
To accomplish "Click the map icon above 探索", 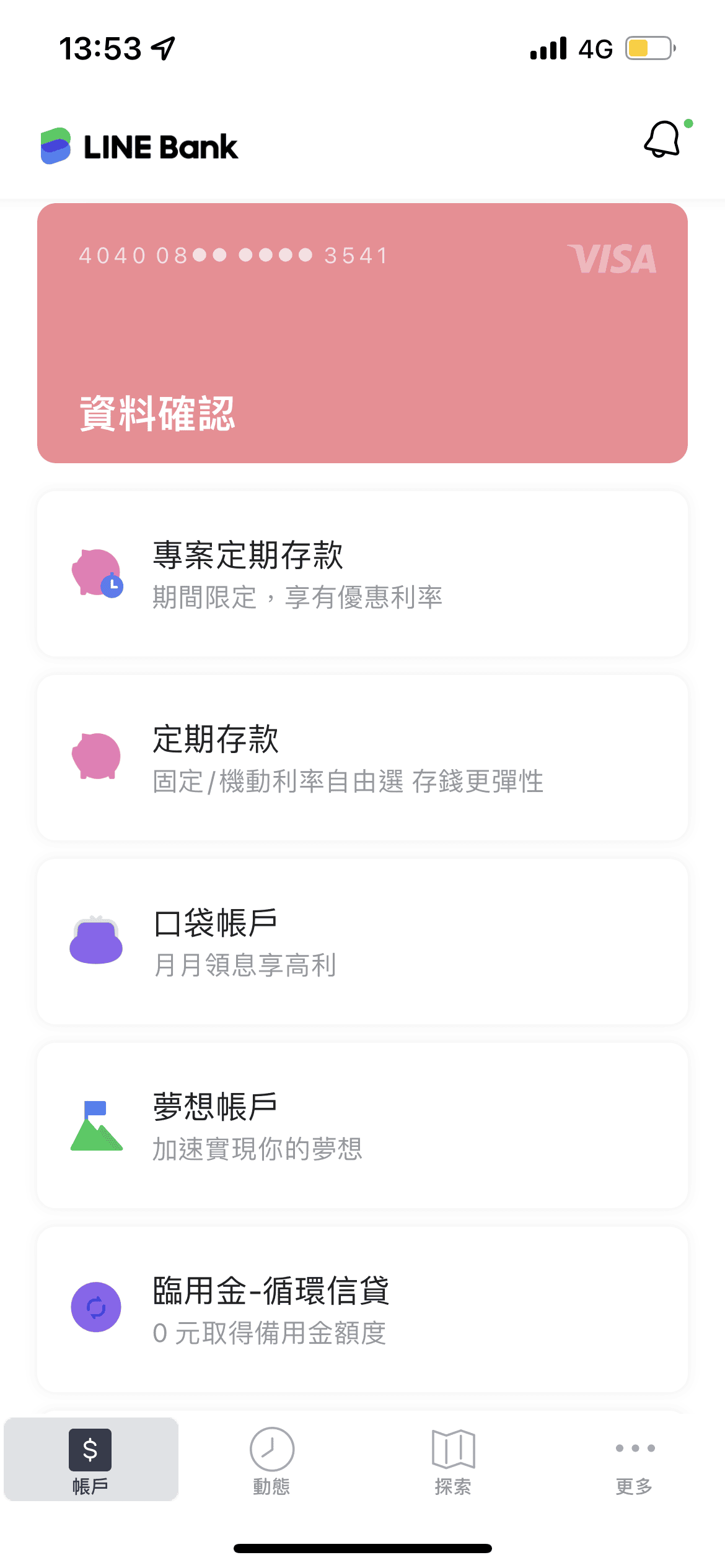I will tap(452, 1449).
